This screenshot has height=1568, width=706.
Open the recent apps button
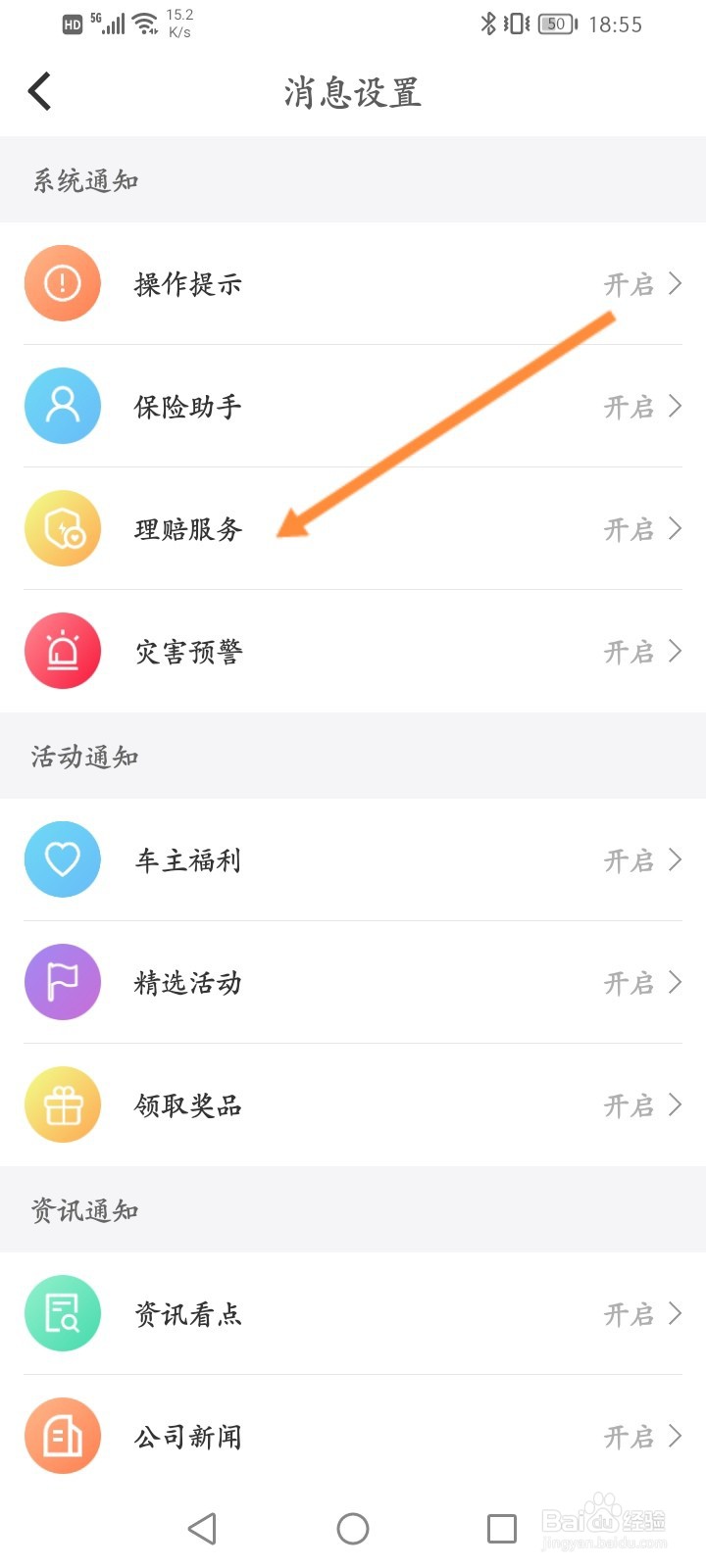tap(502, 1529)
